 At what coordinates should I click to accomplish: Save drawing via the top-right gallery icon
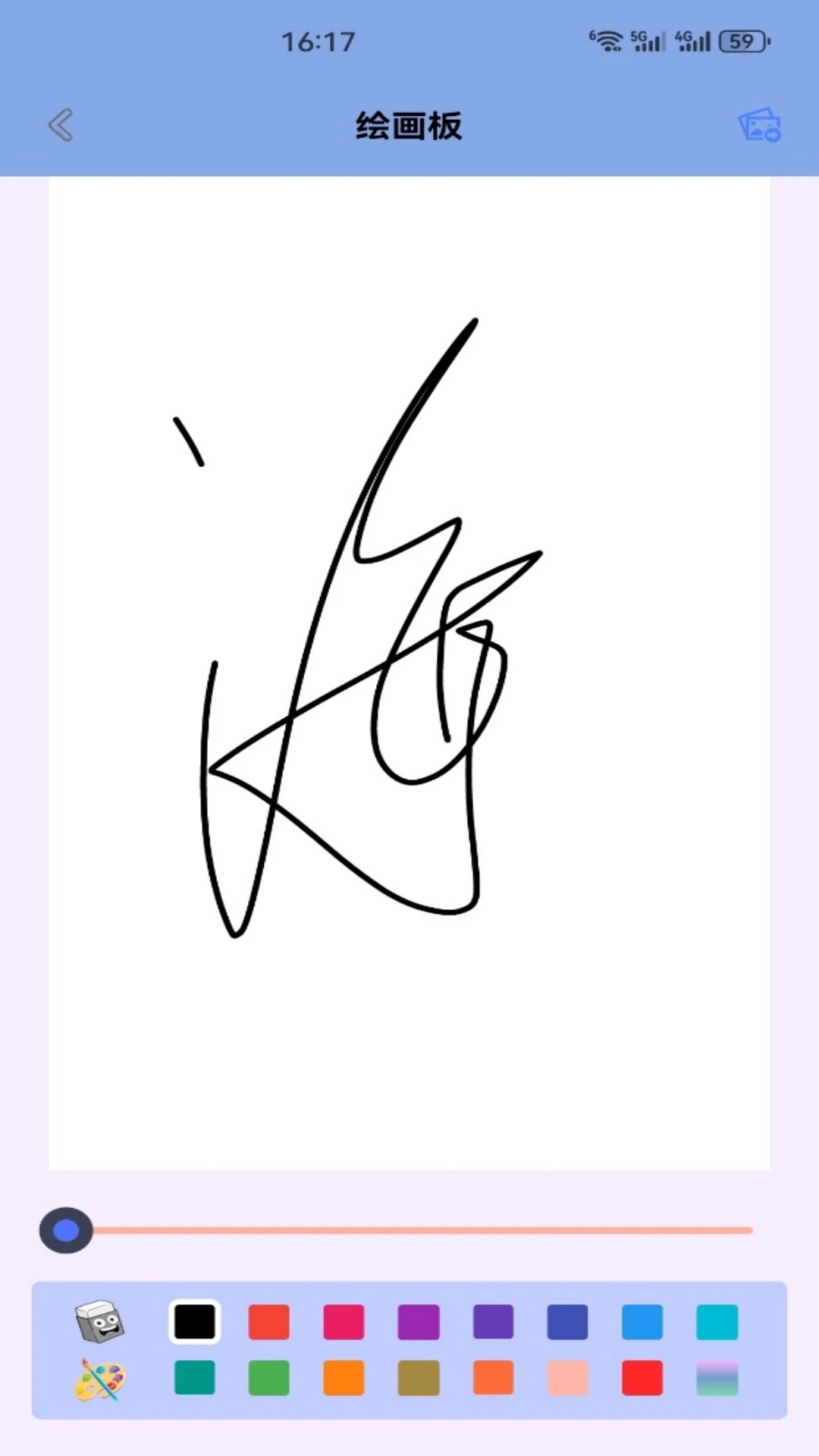pyautogui.click(x=759, y=125)
